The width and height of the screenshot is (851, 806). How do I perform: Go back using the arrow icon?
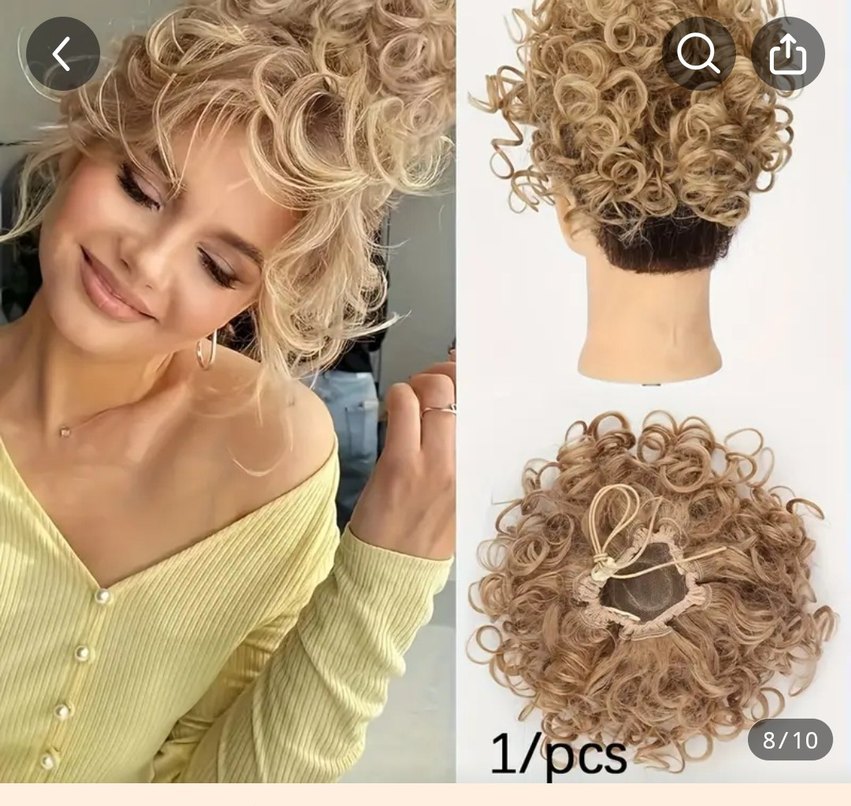[x=63, y=54]
